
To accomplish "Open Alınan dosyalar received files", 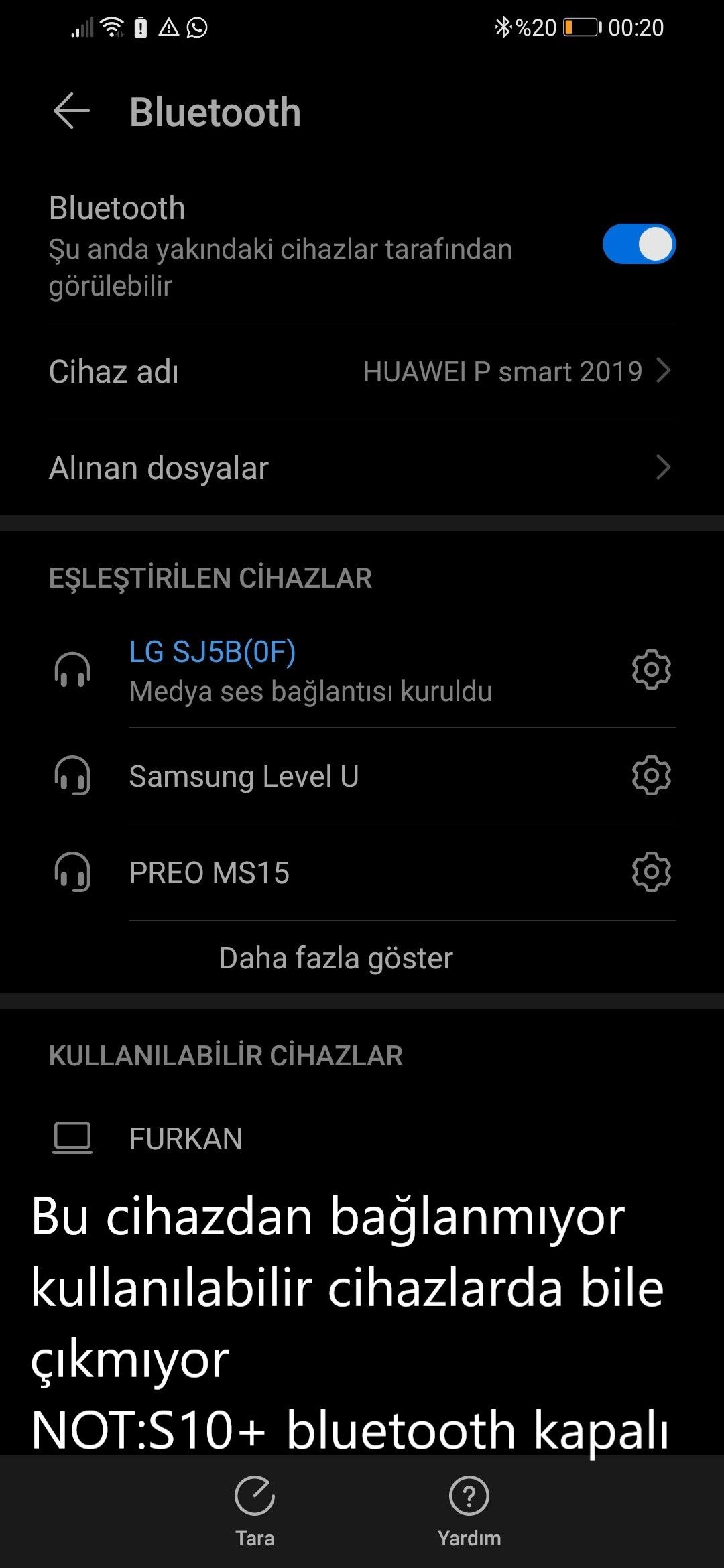I will tap(362, 468).
